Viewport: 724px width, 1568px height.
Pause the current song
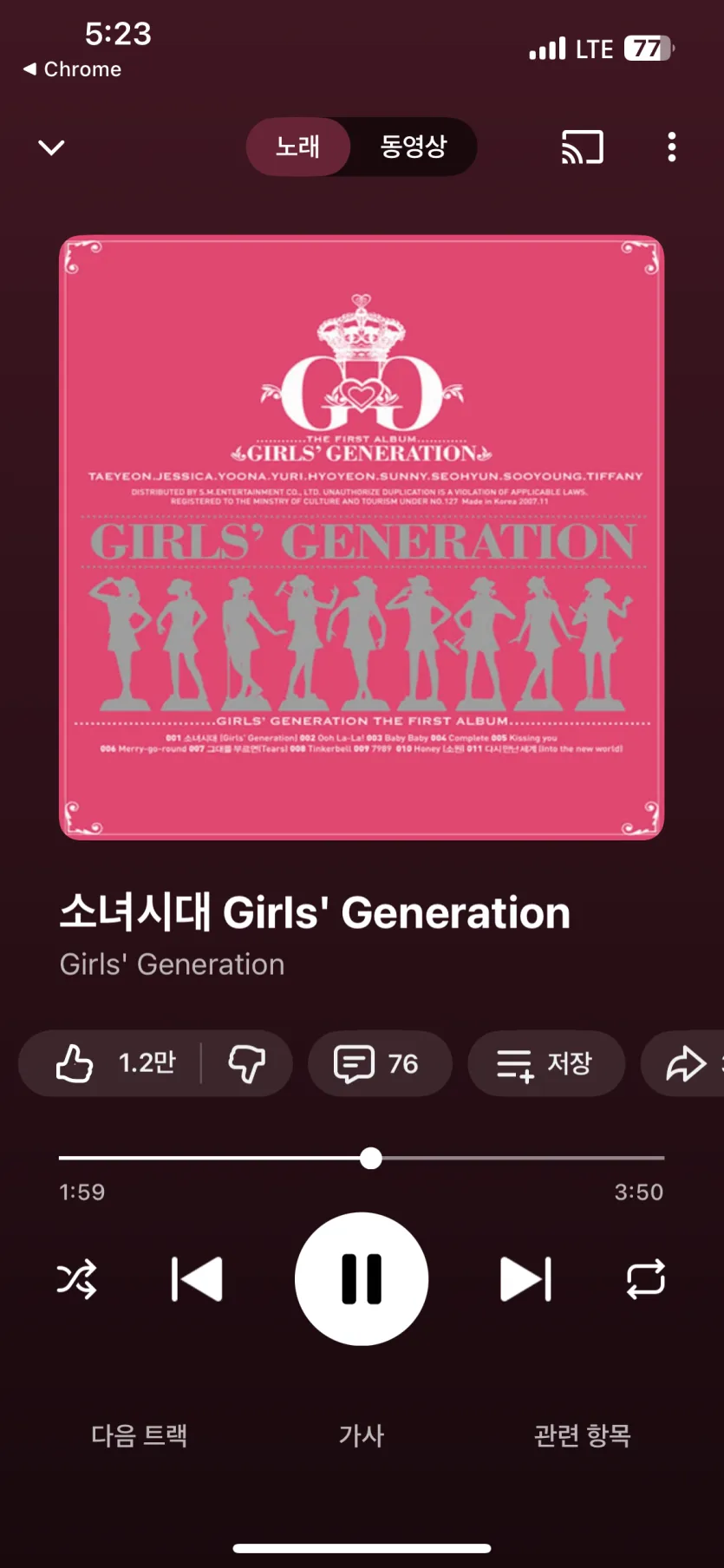pos(362,1279)
